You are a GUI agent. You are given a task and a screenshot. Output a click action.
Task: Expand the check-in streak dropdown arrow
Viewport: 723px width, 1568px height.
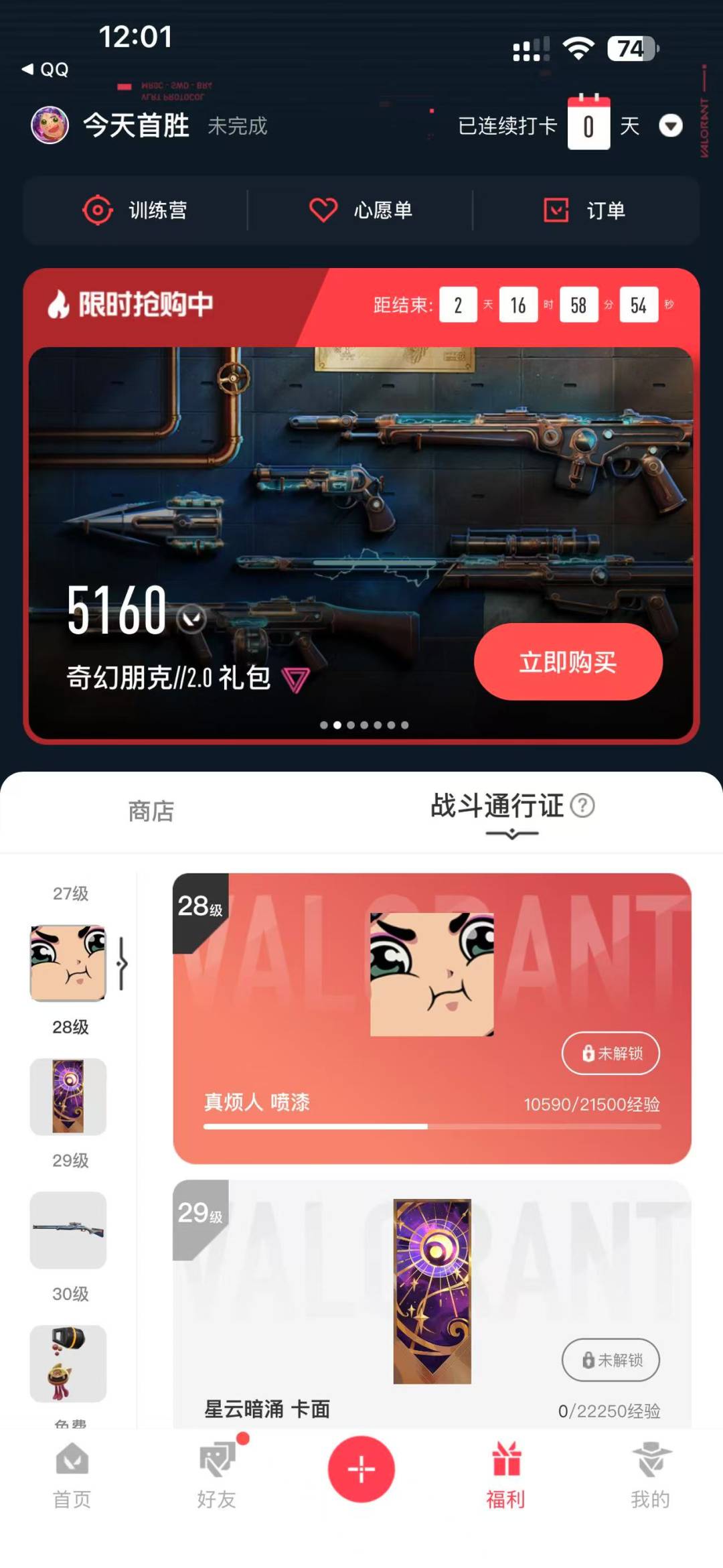click(671, 125)
